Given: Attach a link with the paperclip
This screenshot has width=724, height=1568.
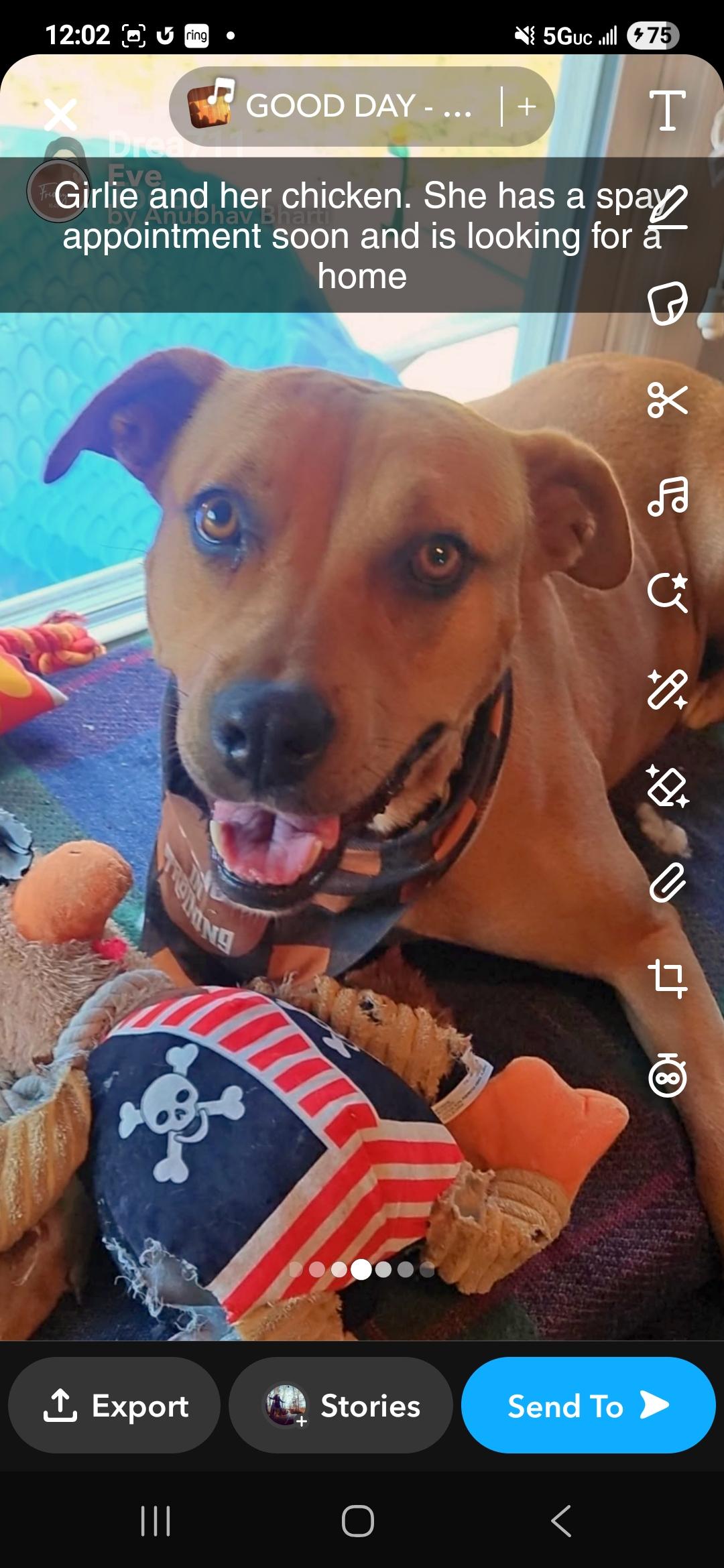Looking at the screenshot, I should (667, 883).
